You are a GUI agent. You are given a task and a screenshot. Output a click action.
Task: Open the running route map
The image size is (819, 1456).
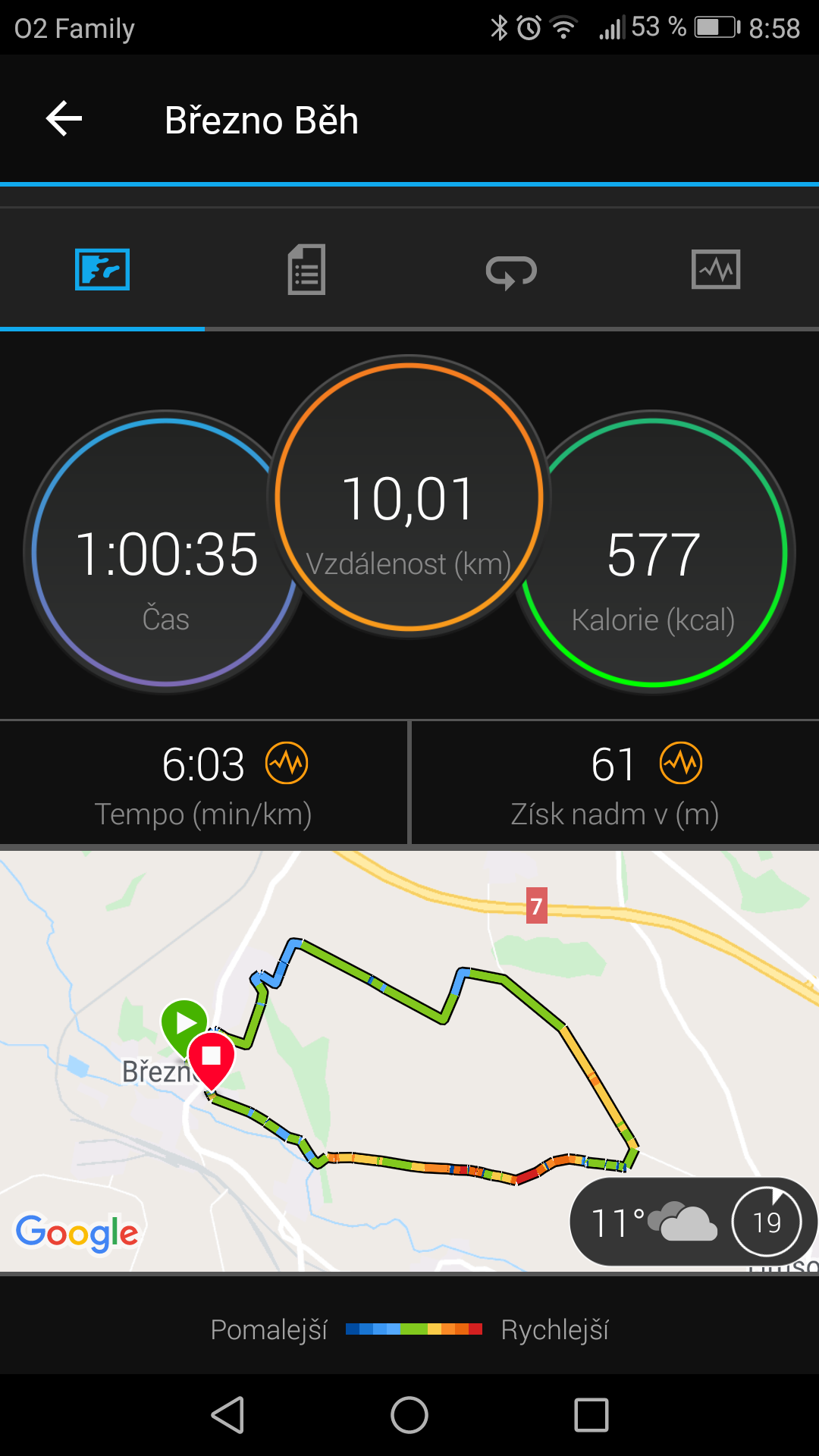(x=409, y=1061)
